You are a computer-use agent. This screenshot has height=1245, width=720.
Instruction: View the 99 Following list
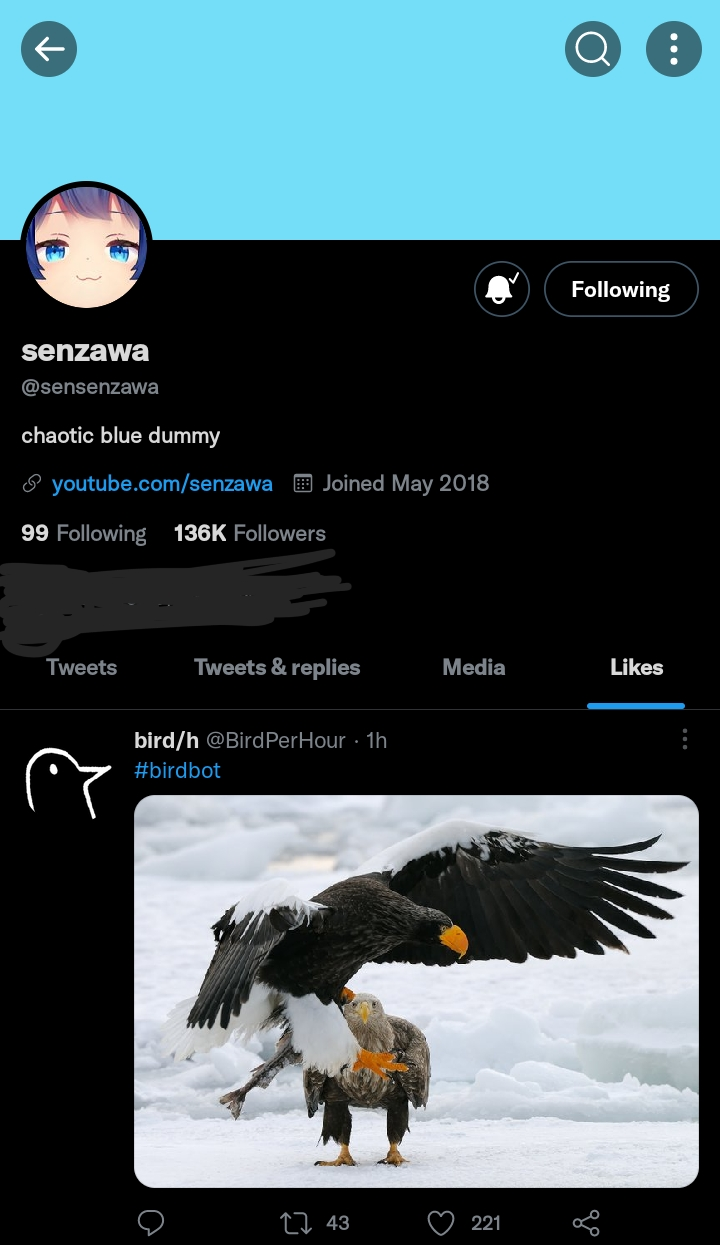tap(84, 533)
